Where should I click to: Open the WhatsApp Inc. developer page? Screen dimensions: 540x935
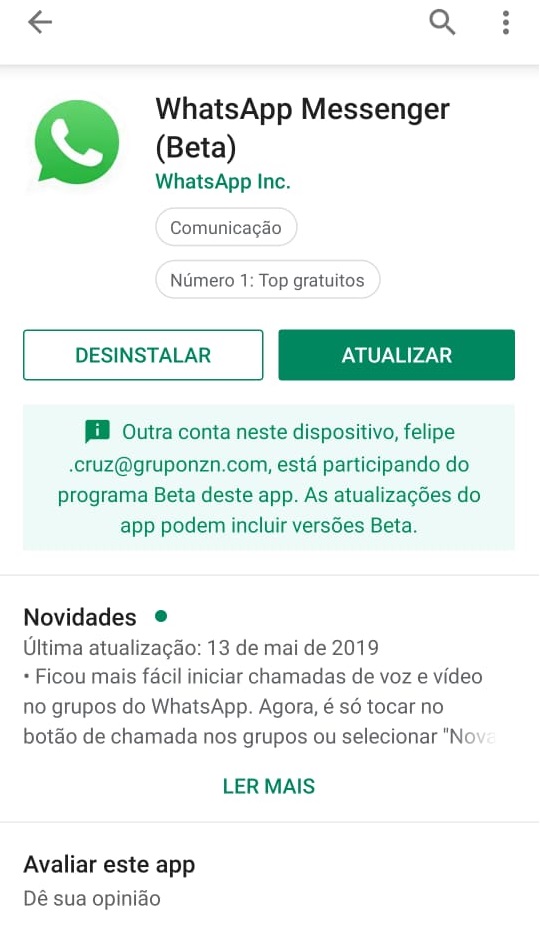[x=223, y=181]
